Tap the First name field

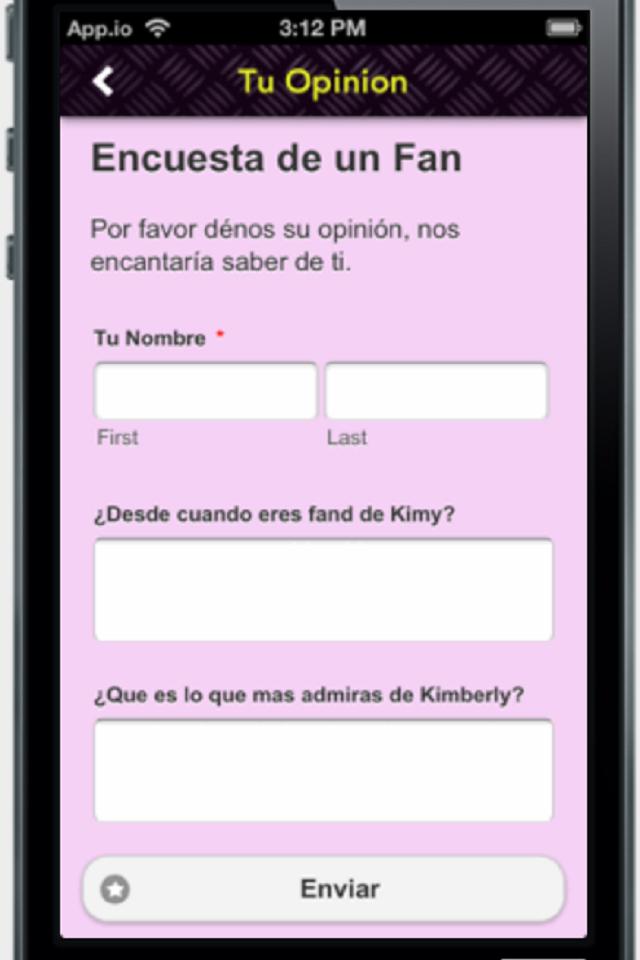pyautogui.click(x=206, y=391)
